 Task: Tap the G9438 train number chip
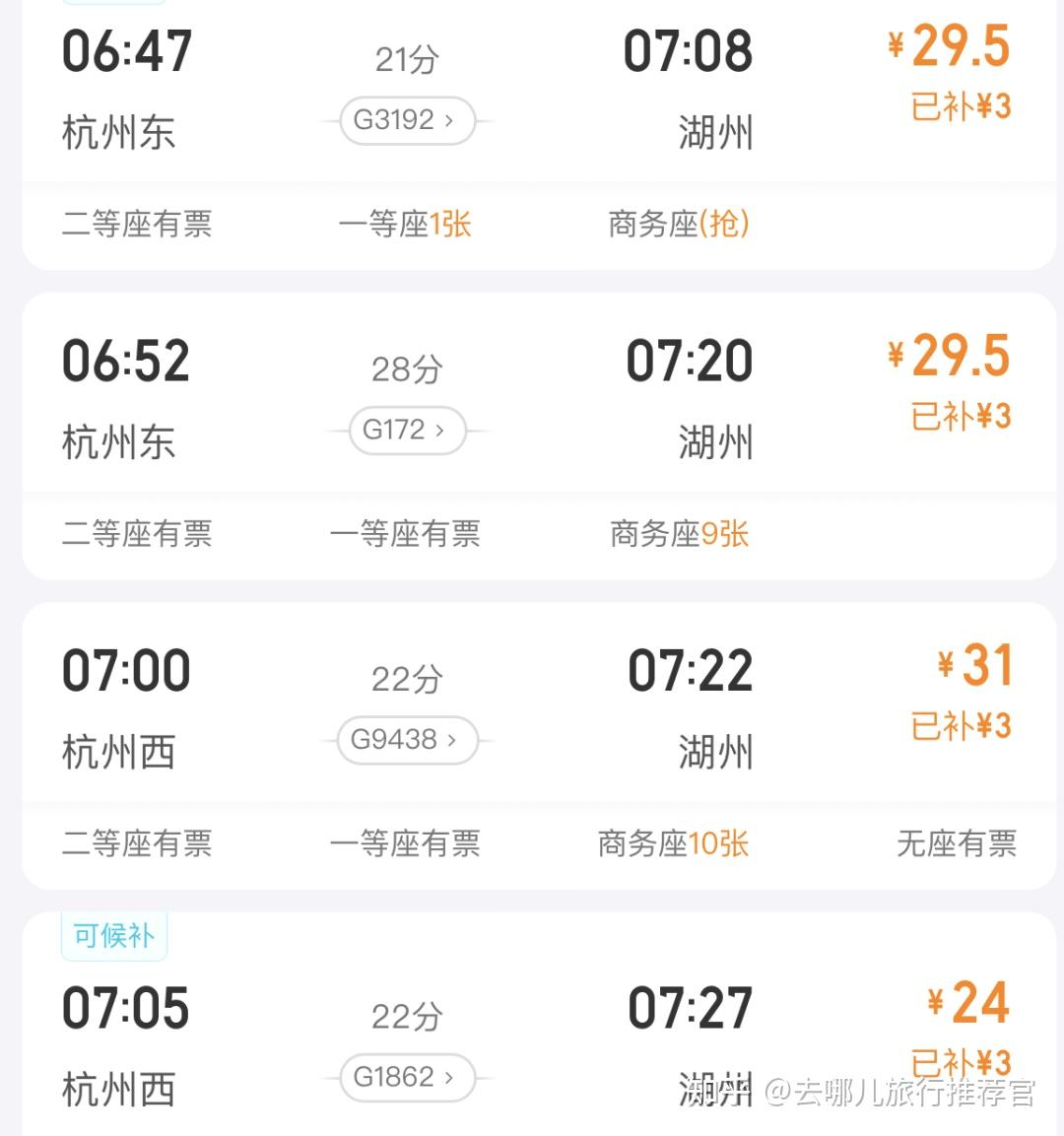405,740
